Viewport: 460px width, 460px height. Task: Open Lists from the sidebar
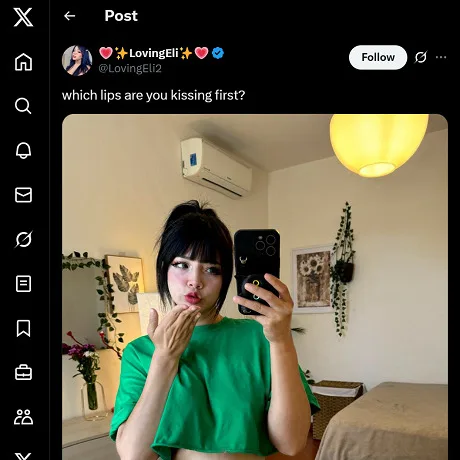click(x=23, y=284)
